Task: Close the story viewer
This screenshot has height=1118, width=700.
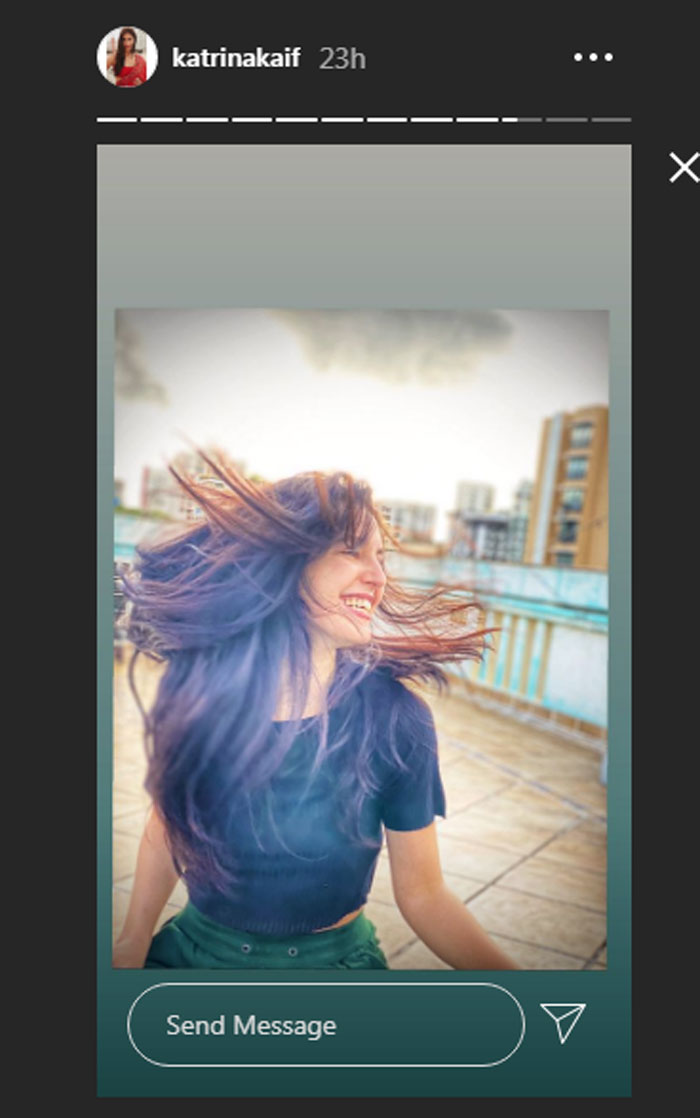Action: (683, 168)
